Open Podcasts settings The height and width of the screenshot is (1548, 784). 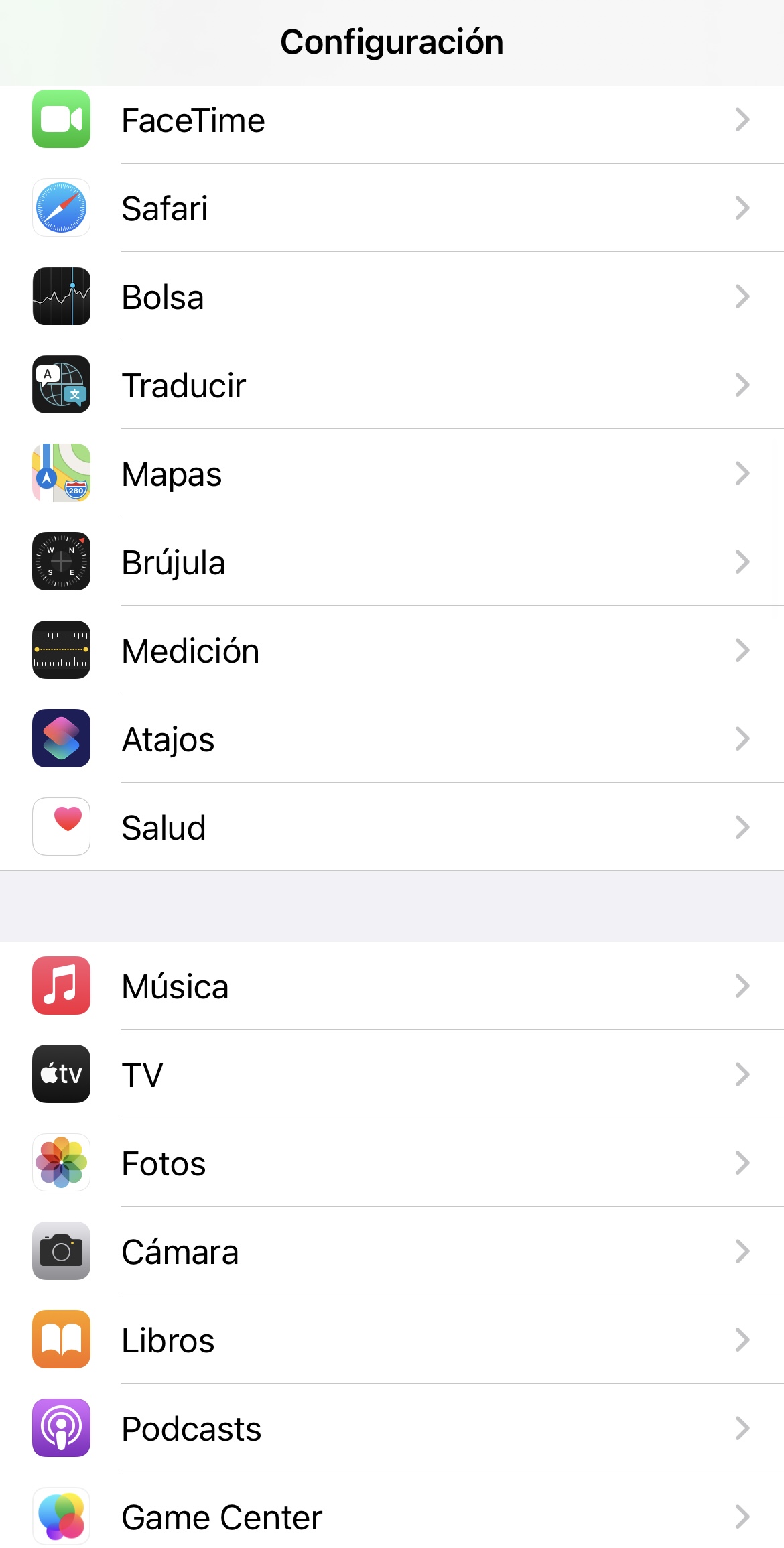pyautogui.click(x=392, y=1429)
